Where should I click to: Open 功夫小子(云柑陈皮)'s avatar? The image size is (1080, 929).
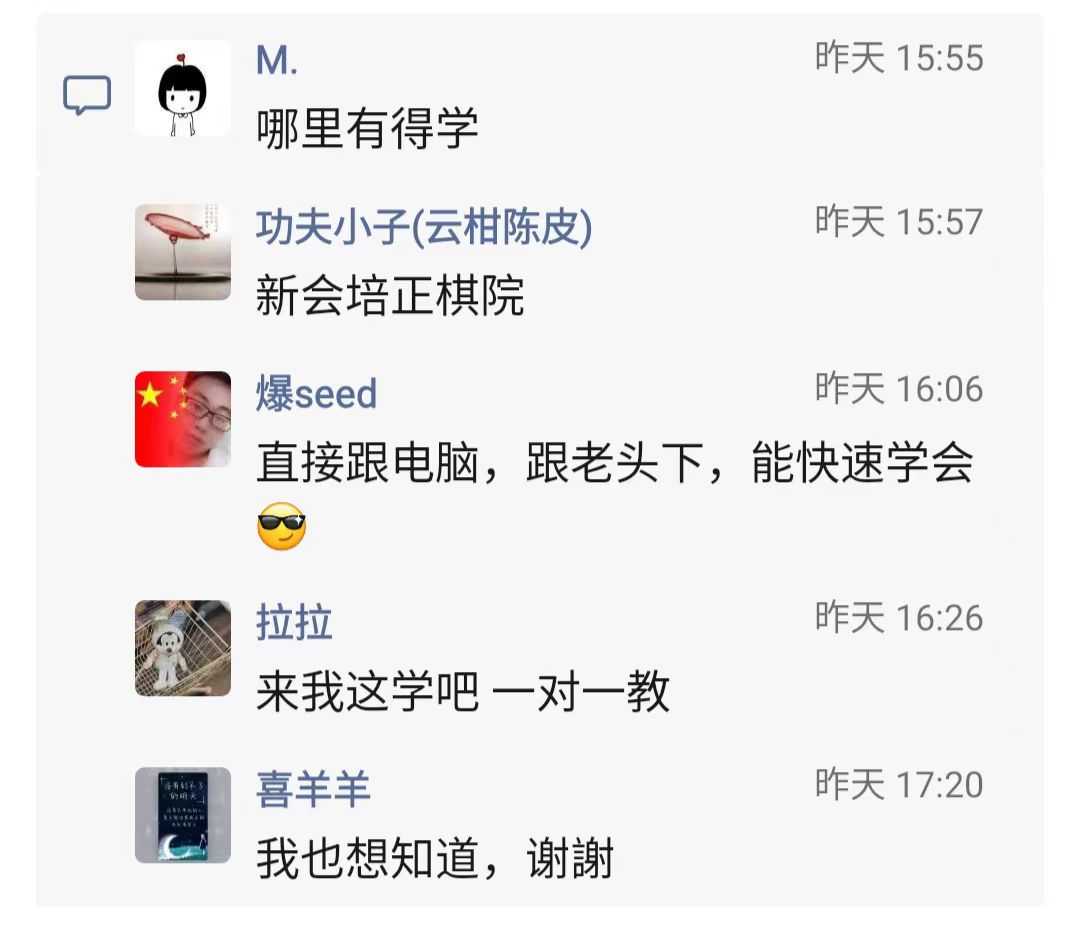182,252
